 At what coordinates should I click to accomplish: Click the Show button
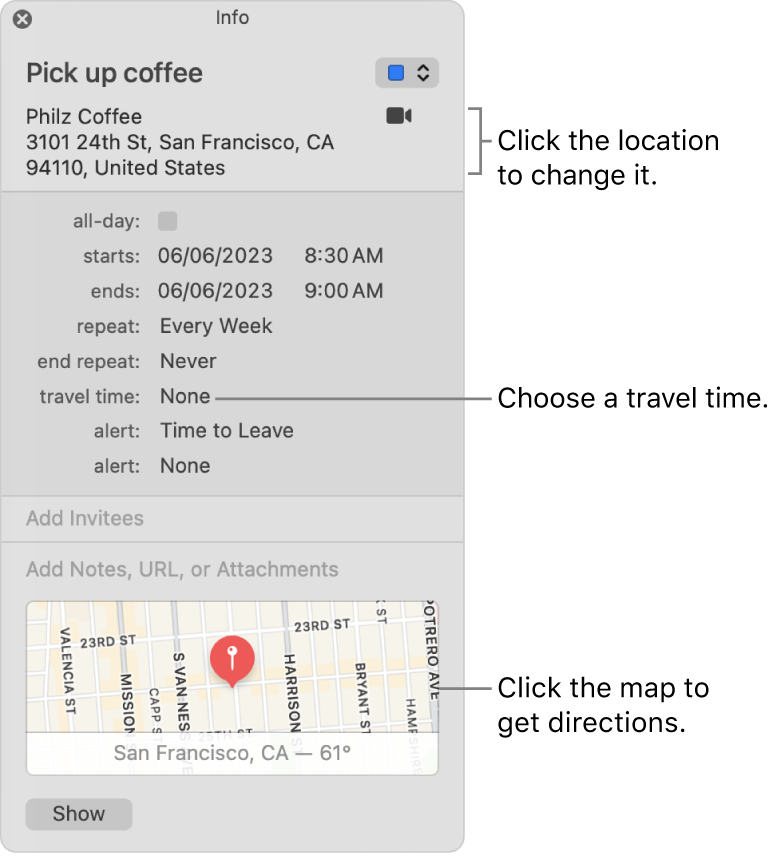[x=79, y=814]
